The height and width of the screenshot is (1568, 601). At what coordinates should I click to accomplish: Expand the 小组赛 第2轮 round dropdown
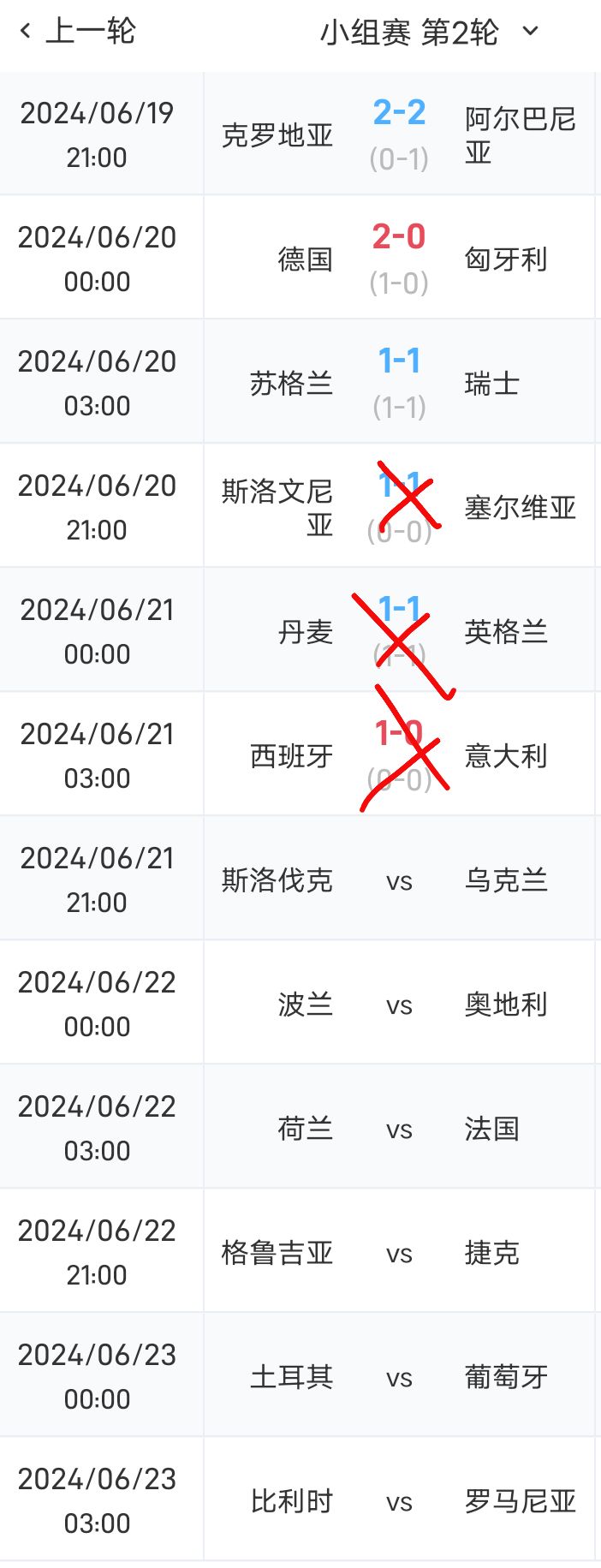coord(429,33)
